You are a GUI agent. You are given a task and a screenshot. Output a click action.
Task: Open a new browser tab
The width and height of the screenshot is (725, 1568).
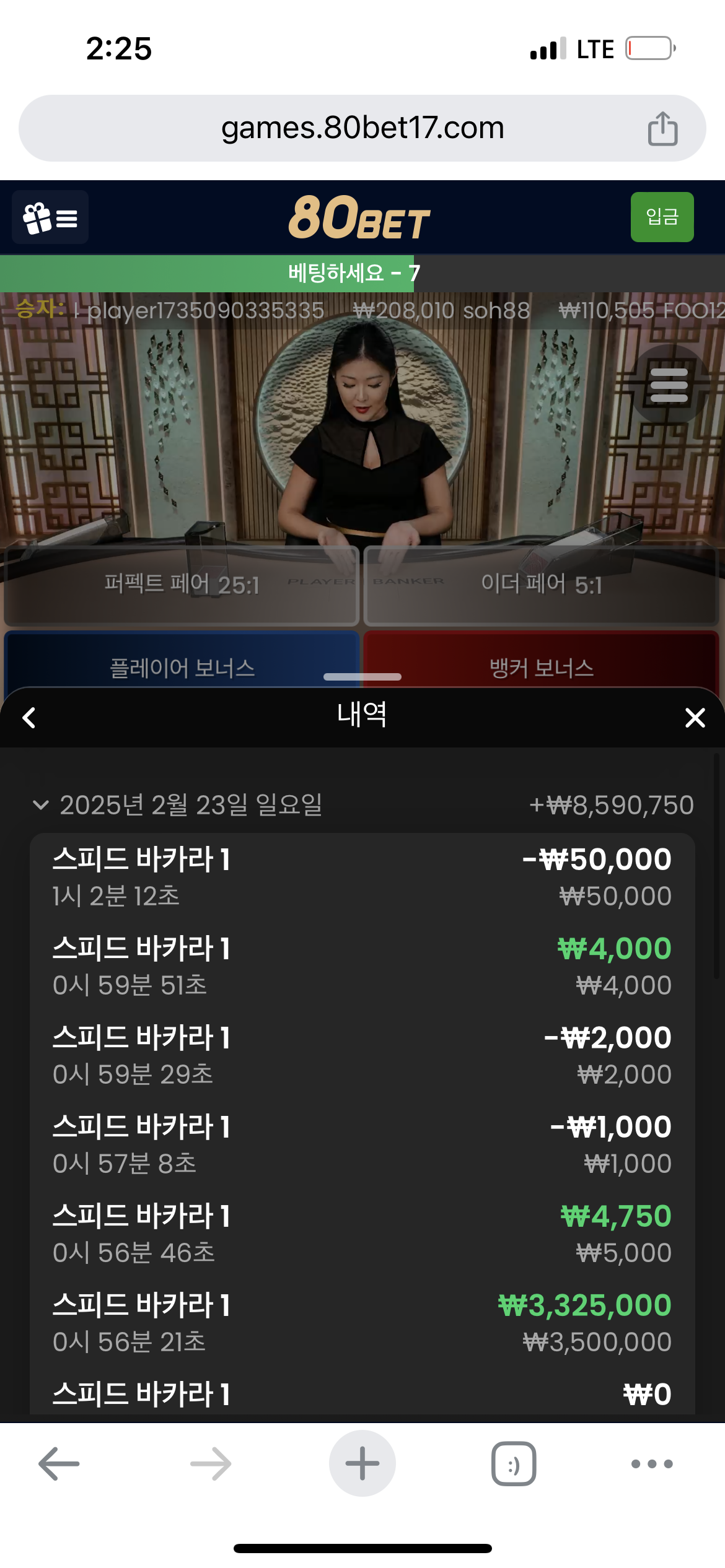coord(362,1464)
